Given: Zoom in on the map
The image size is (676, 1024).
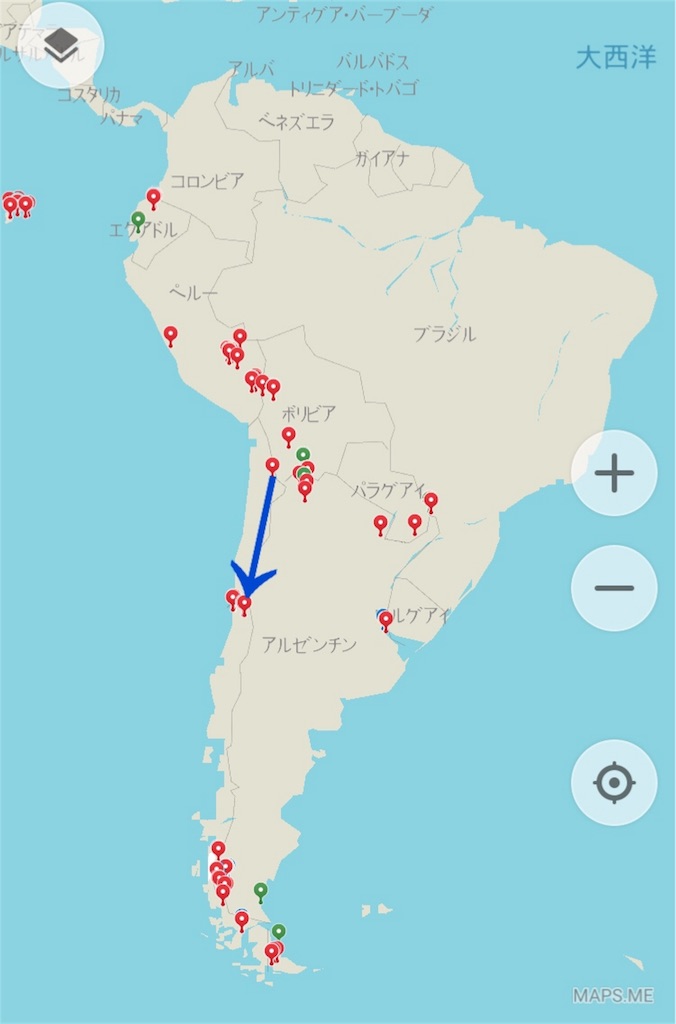Looking at the screenshot, I should 614,473.
